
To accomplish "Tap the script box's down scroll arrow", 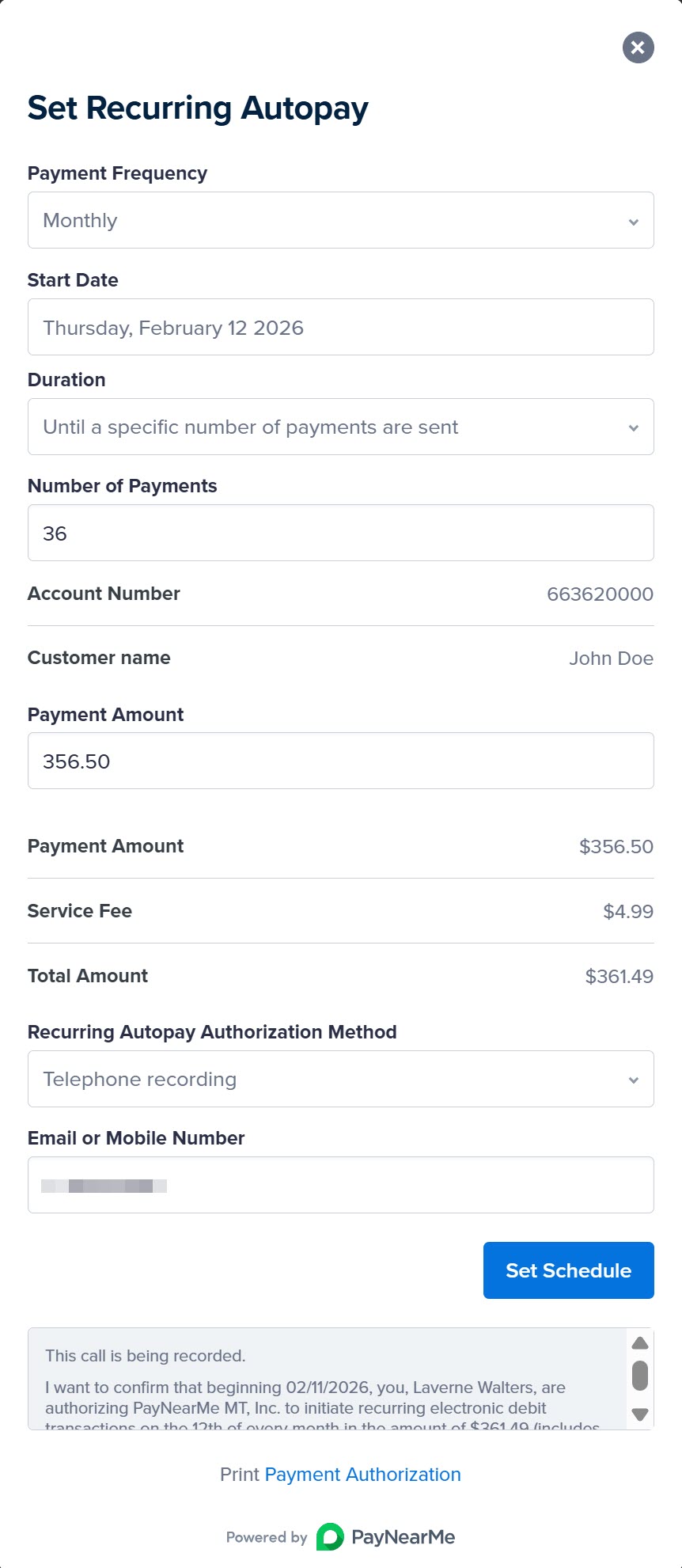I will pyautogui.click(x=640, y=1414).
